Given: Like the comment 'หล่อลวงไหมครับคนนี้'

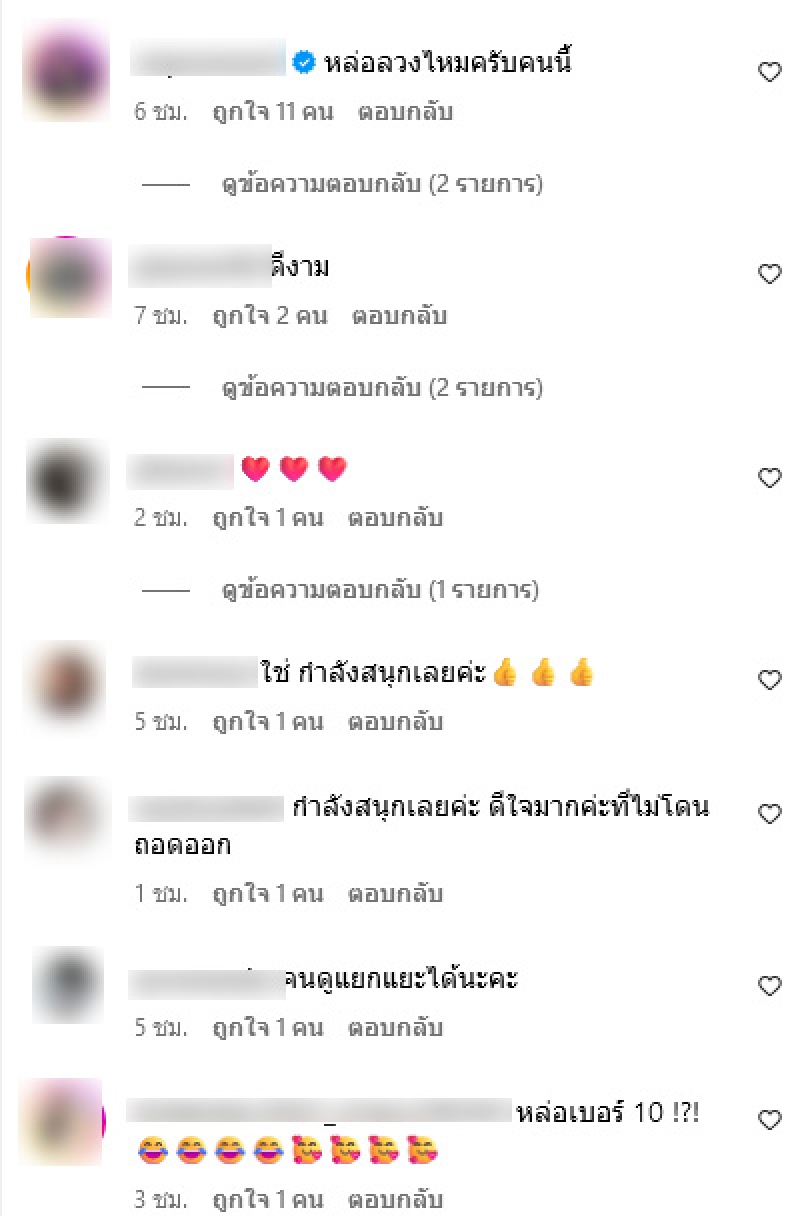Looking at the screenshot, I should click(769, 72).
